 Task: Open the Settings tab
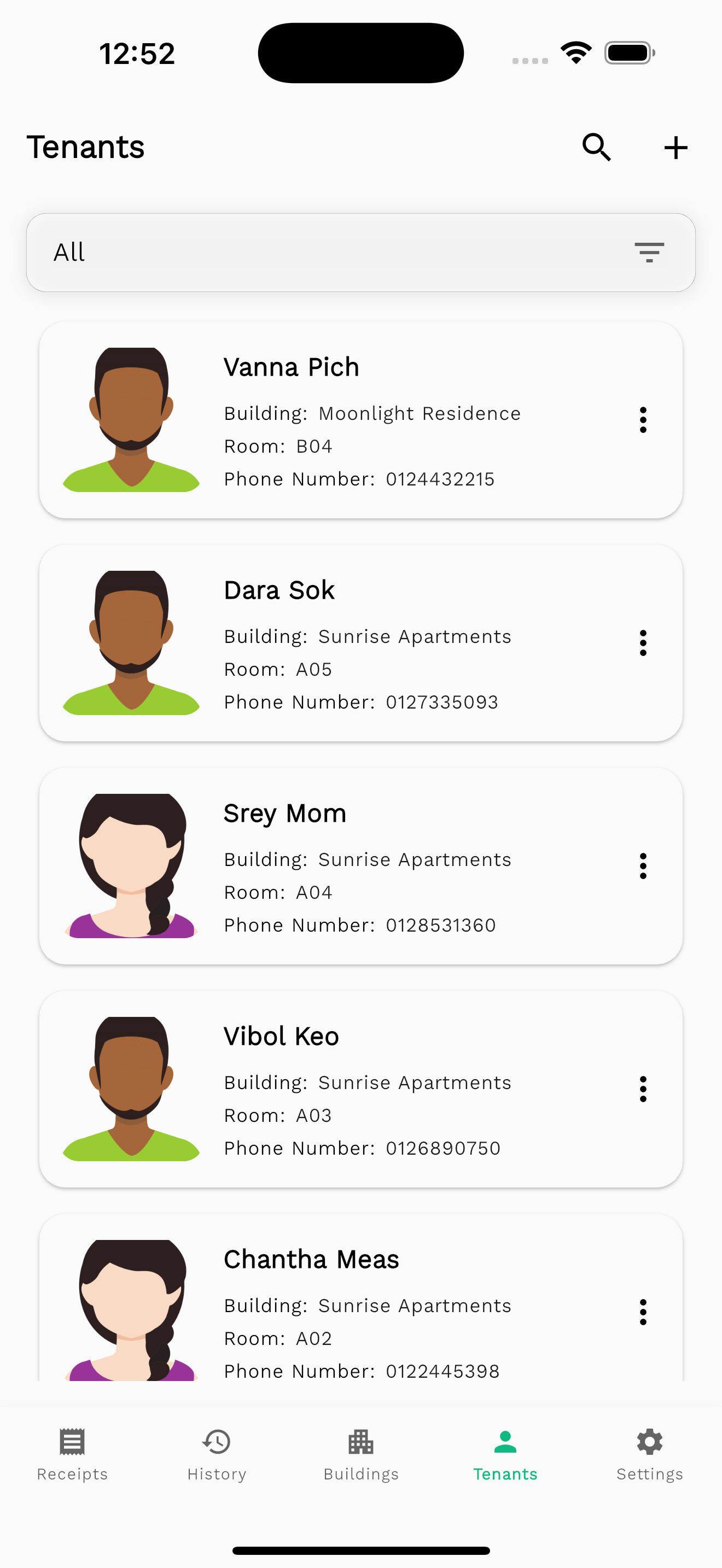tap(650, 1454)
